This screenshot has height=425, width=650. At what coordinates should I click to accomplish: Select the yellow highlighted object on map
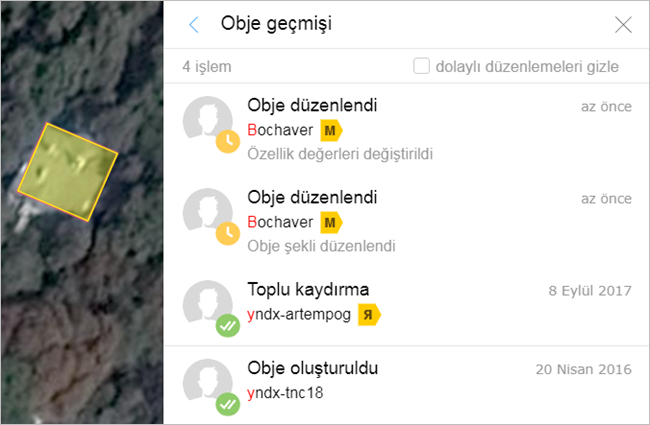coord(68,171)
